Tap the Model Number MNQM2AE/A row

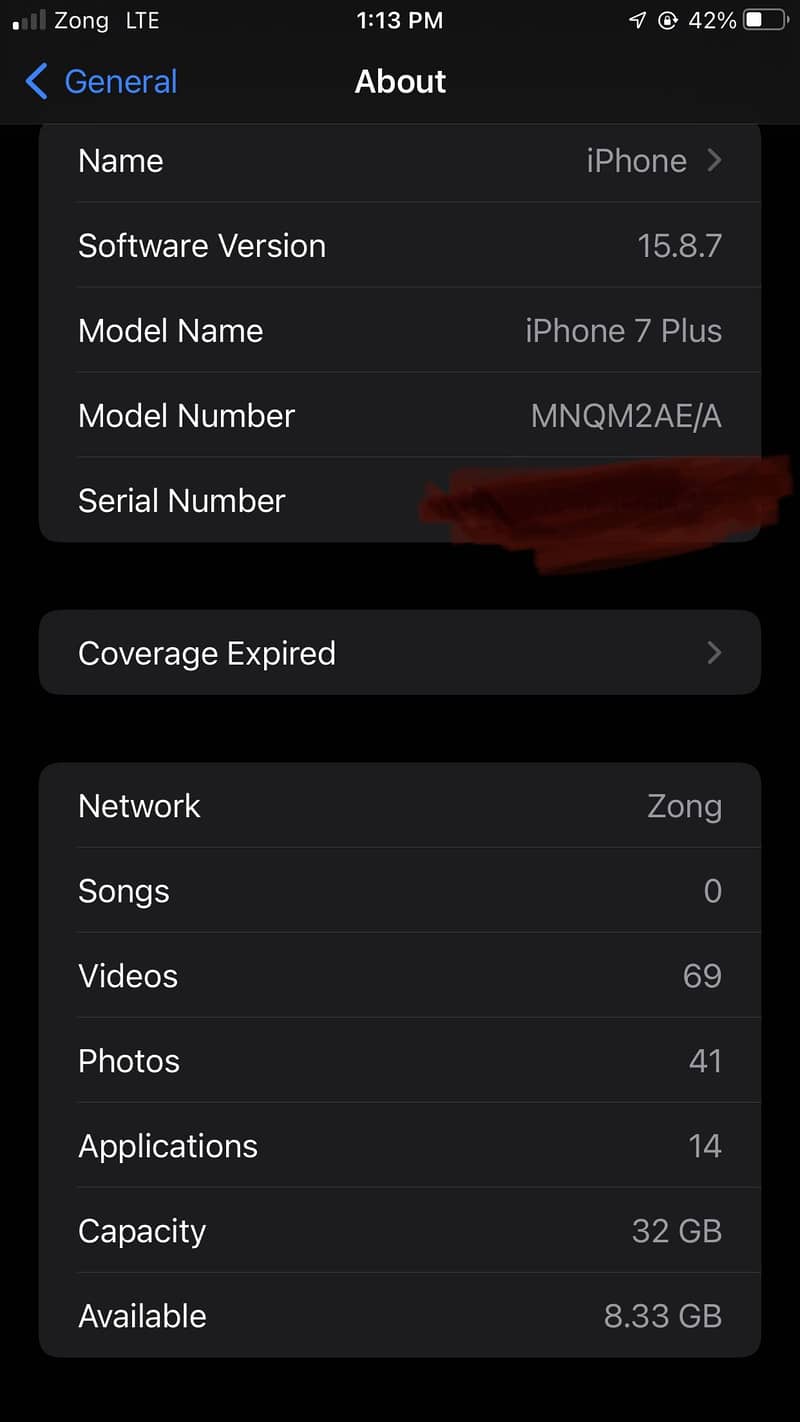pos(400,415)
